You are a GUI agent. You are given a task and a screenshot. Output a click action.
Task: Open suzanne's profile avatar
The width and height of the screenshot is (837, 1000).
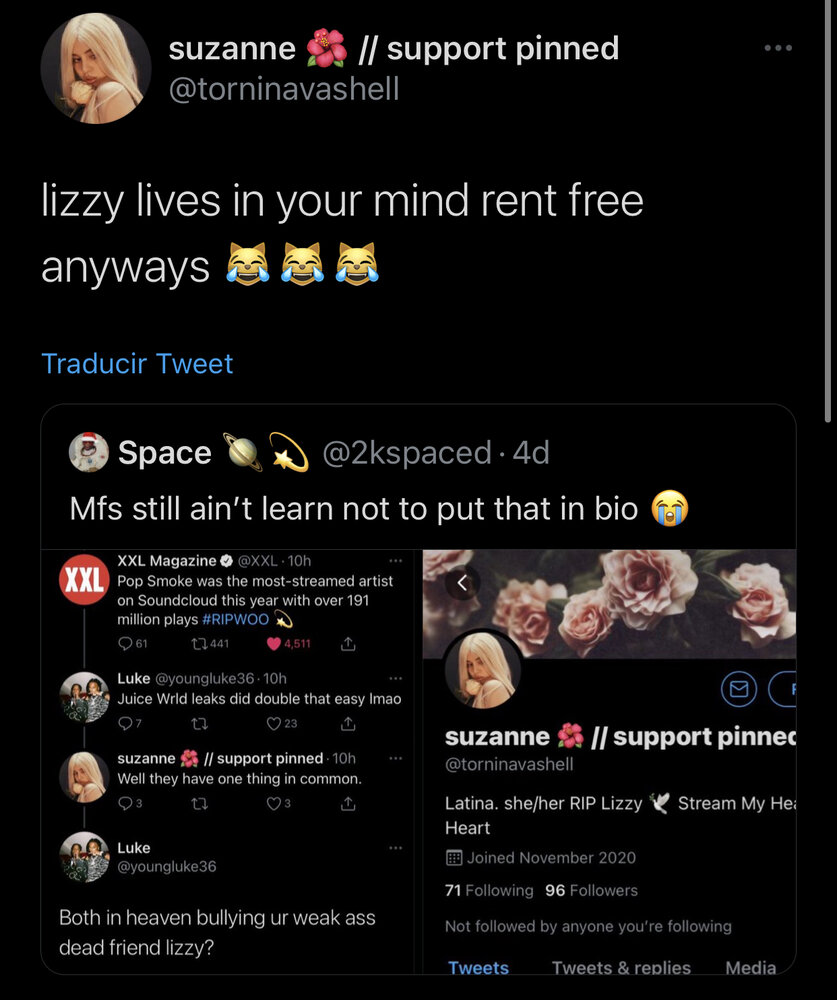(96, 70)
